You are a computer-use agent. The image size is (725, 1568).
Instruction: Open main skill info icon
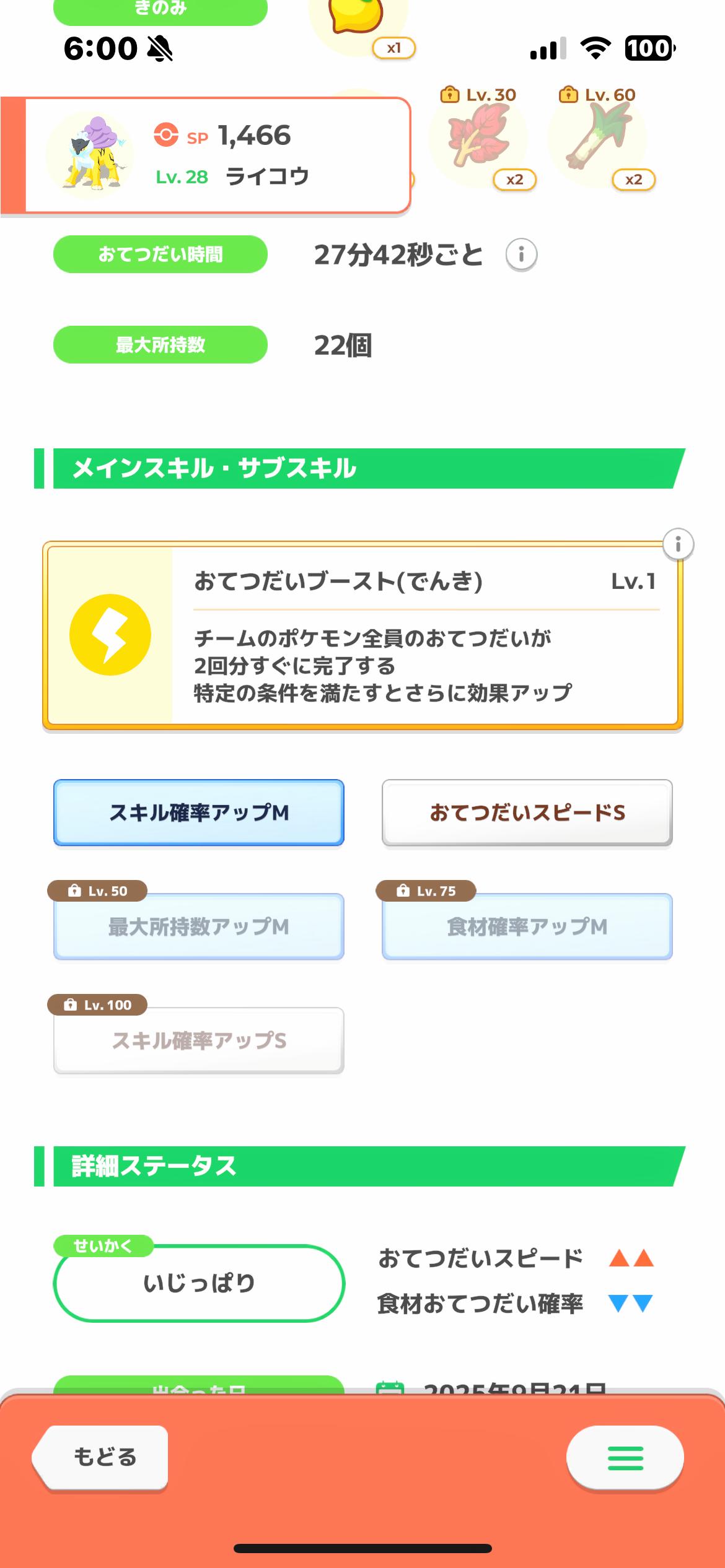point(678,545)
